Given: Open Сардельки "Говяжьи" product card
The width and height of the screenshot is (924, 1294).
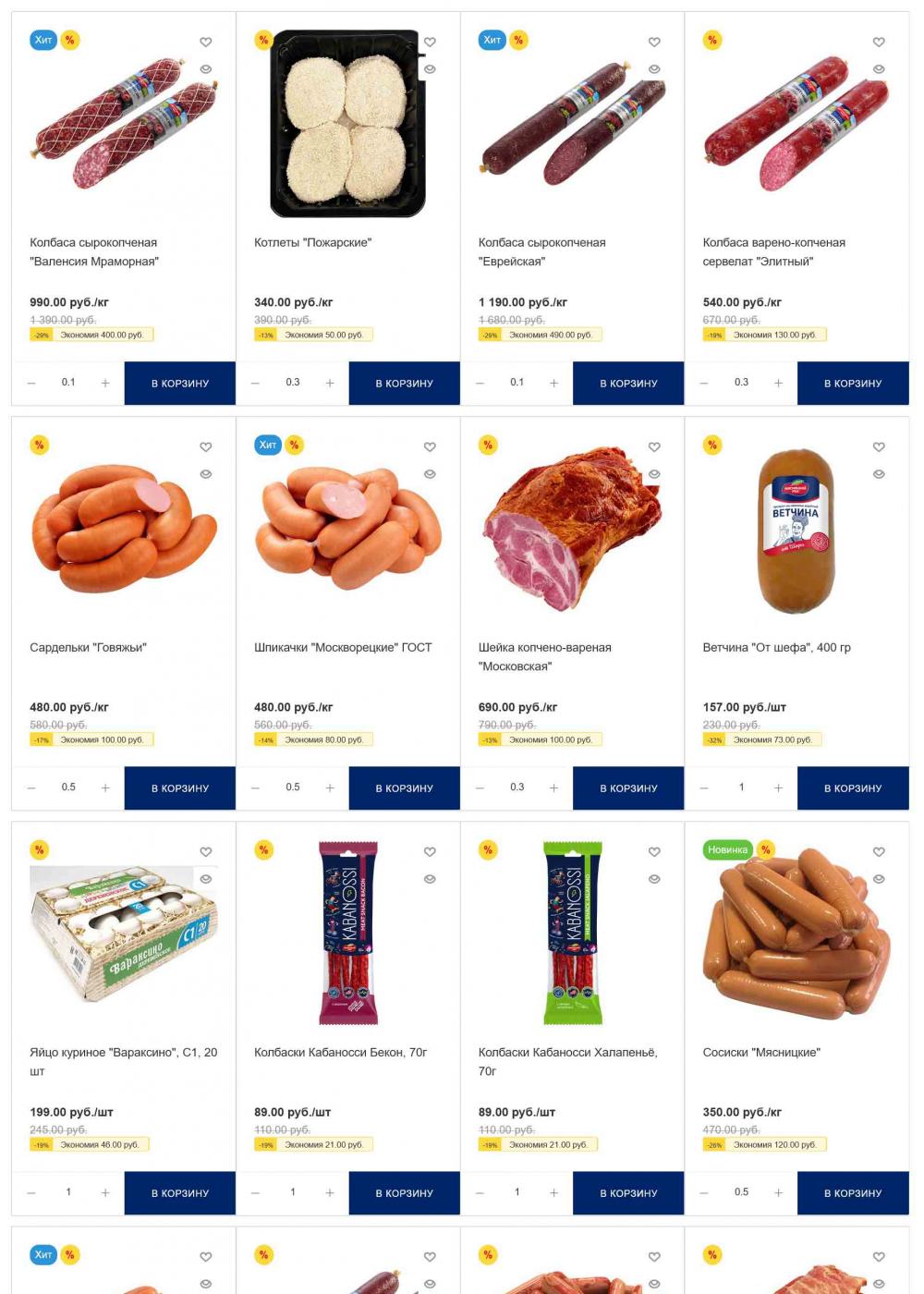Looking at the screenshot, I should 88,647.
